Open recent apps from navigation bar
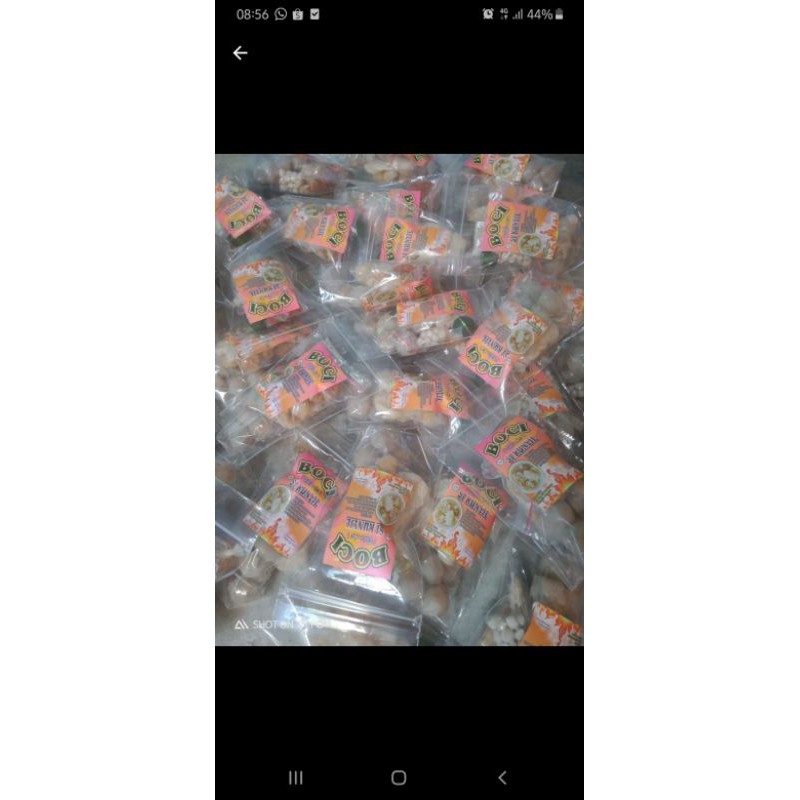800x800 pixels. coord(296,778)
